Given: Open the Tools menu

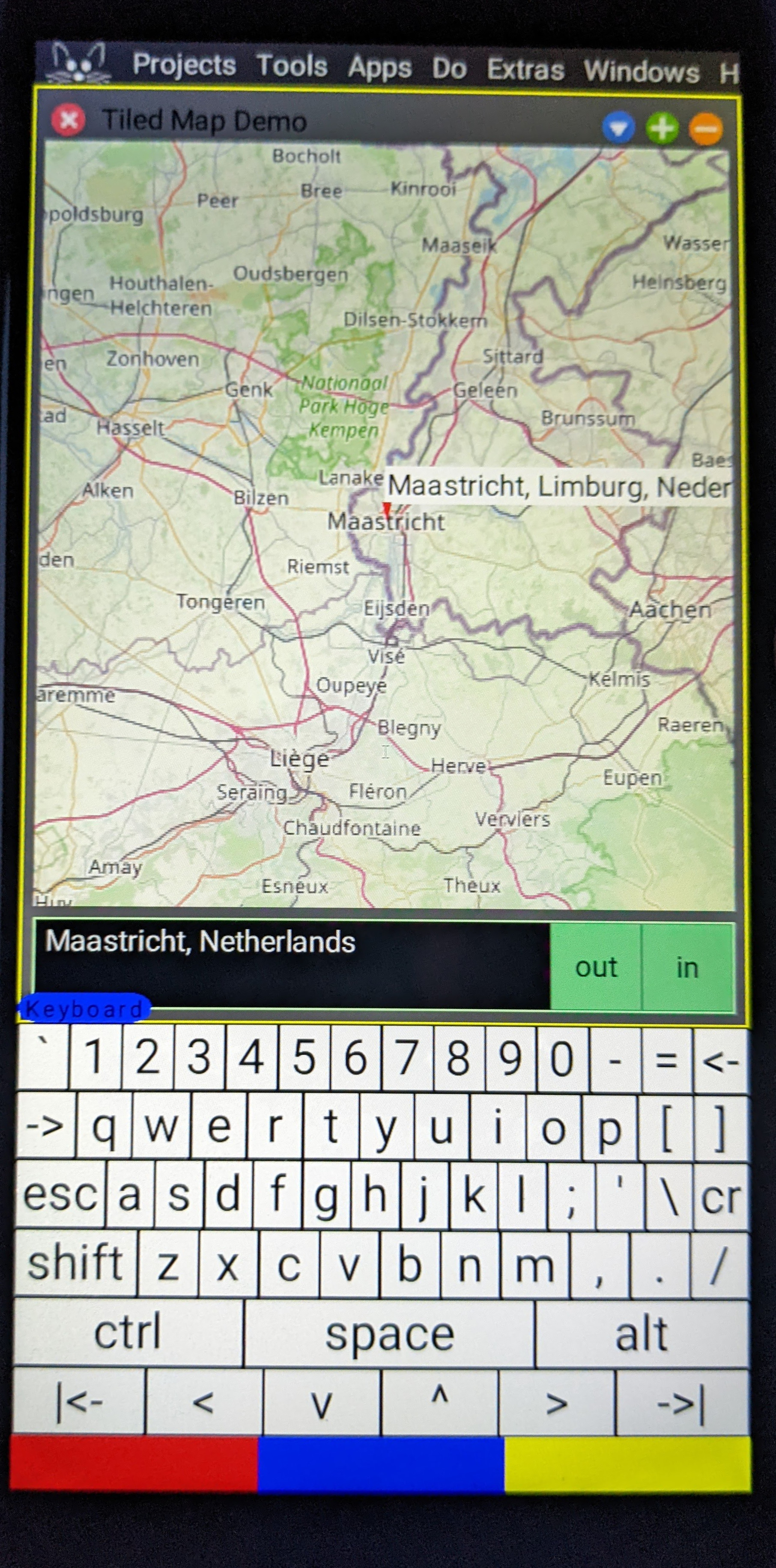Looking at the screenshot, I should (x=292, y=66).
